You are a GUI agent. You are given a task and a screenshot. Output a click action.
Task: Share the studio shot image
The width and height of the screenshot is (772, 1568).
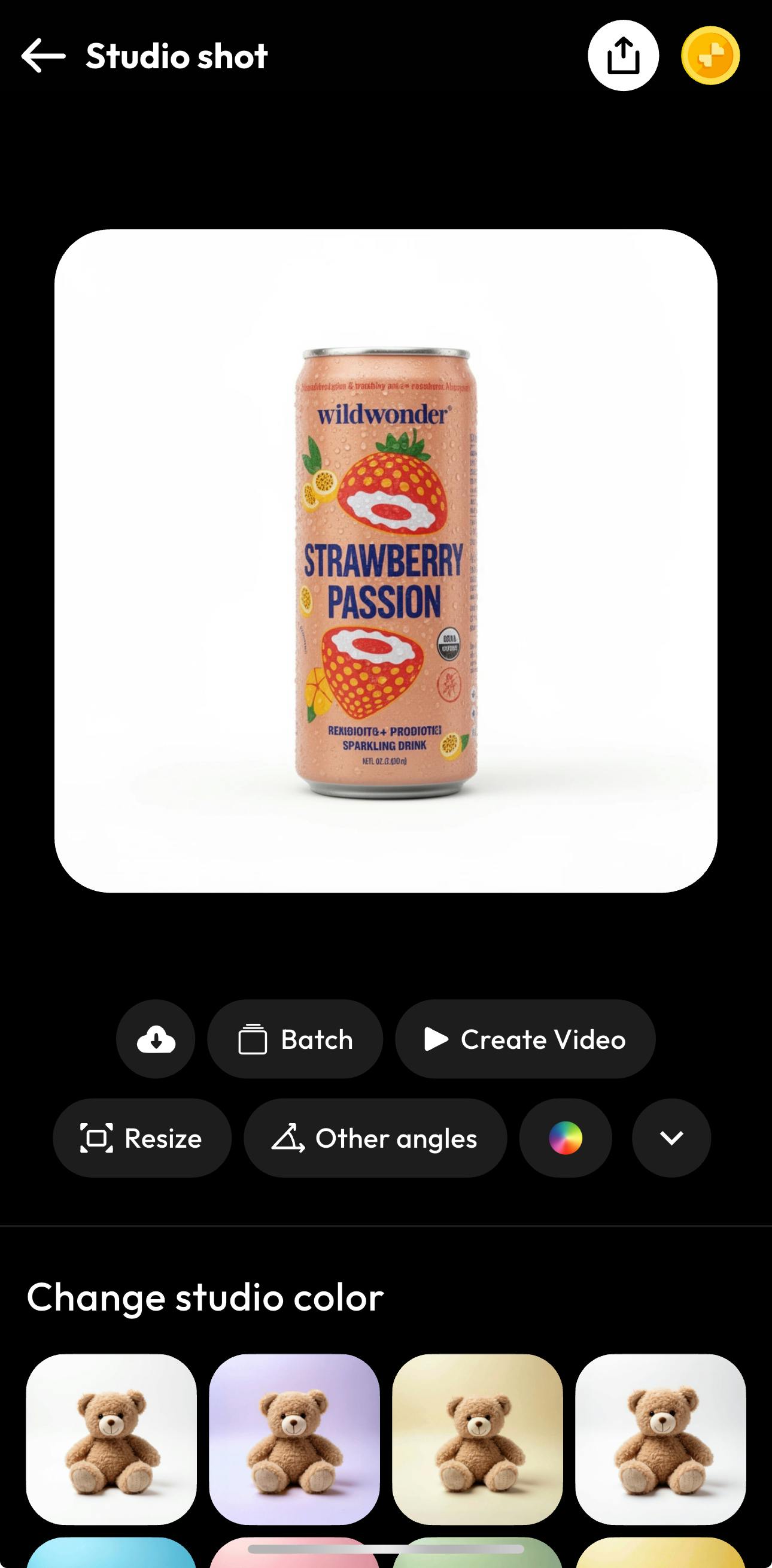623,56
